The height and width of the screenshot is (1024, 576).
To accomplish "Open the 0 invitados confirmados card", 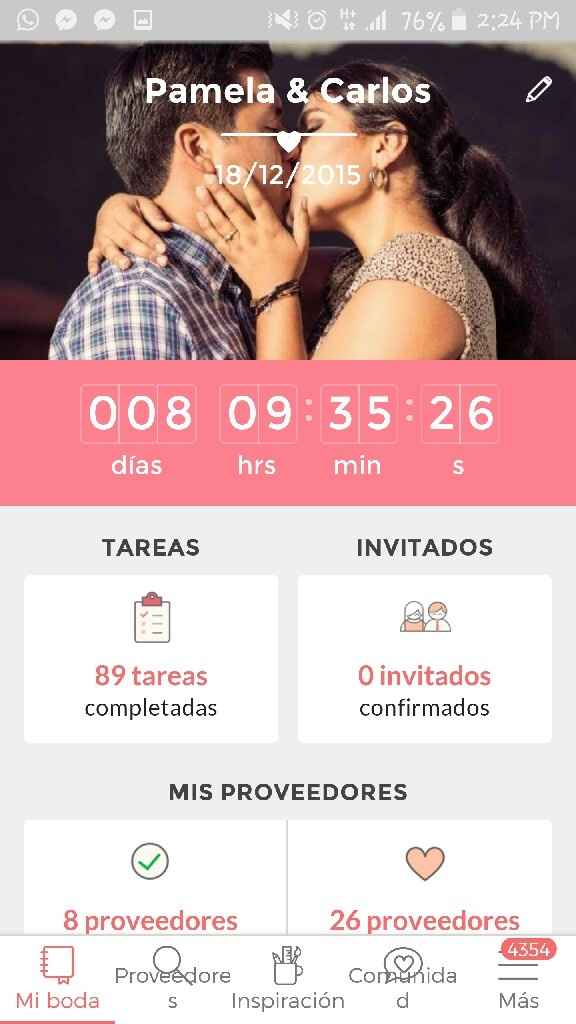I will pos(424,658).
